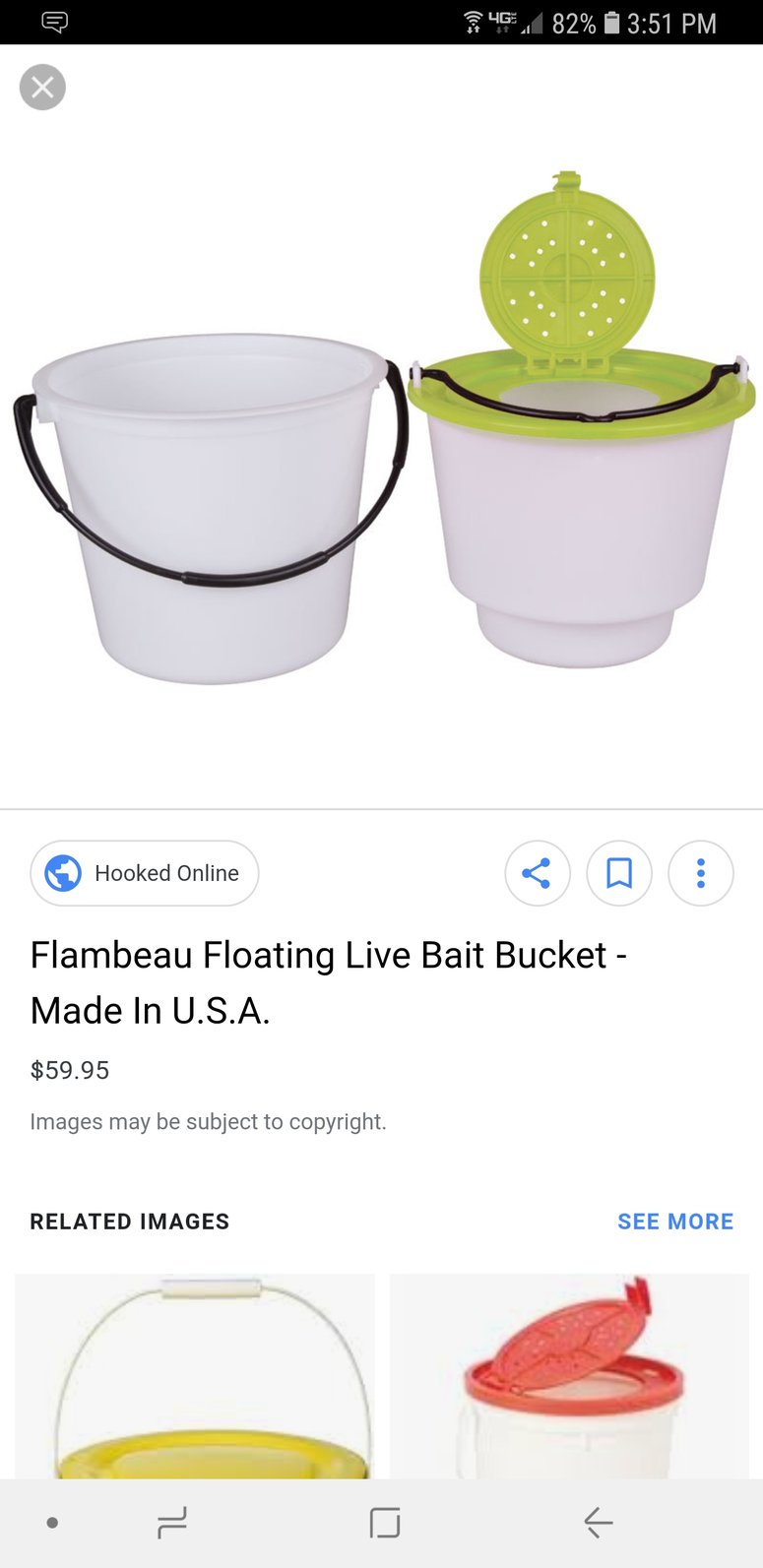
Task: Open the Hooked Online source page
Action: (165, 873)
